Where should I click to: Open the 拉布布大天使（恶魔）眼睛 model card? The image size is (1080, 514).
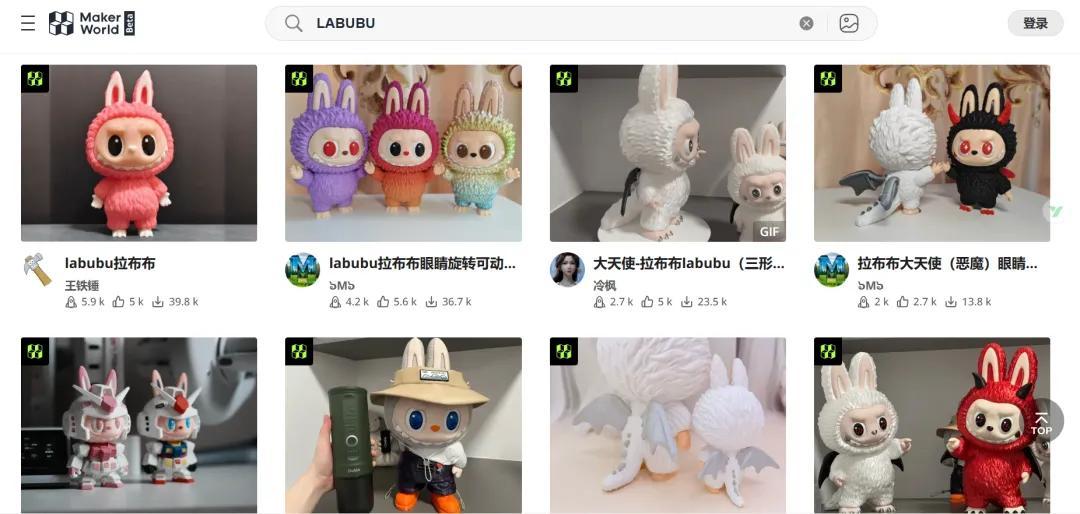[x=931, y=153]
